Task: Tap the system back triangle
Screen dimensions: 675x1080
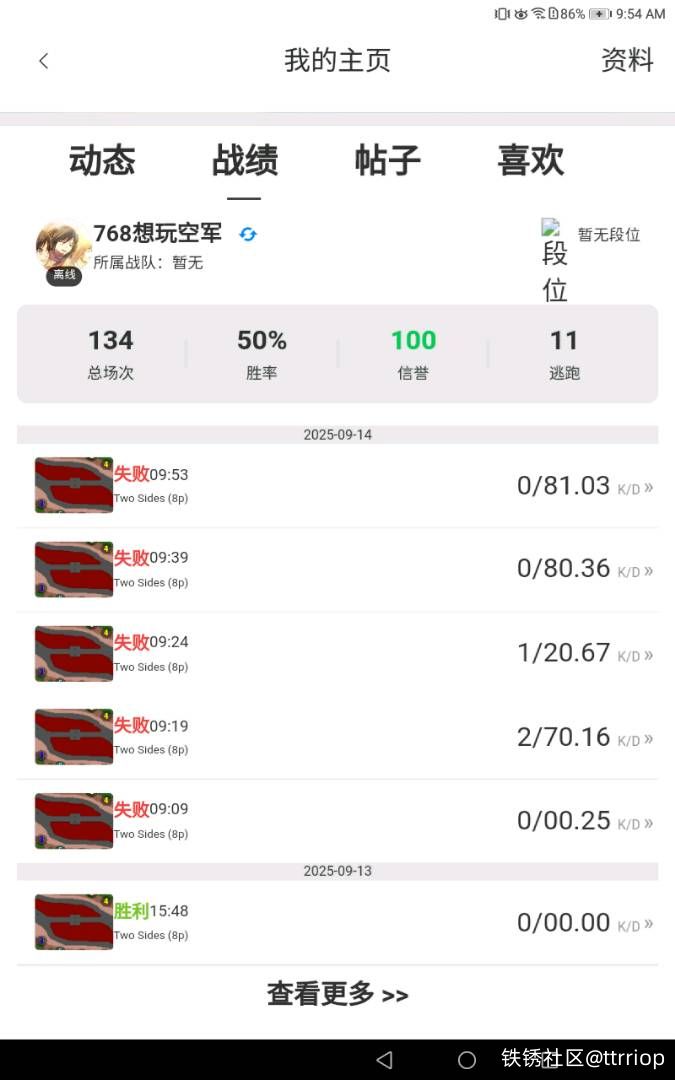Action: pyautogui.click(x=384, y=1060)
